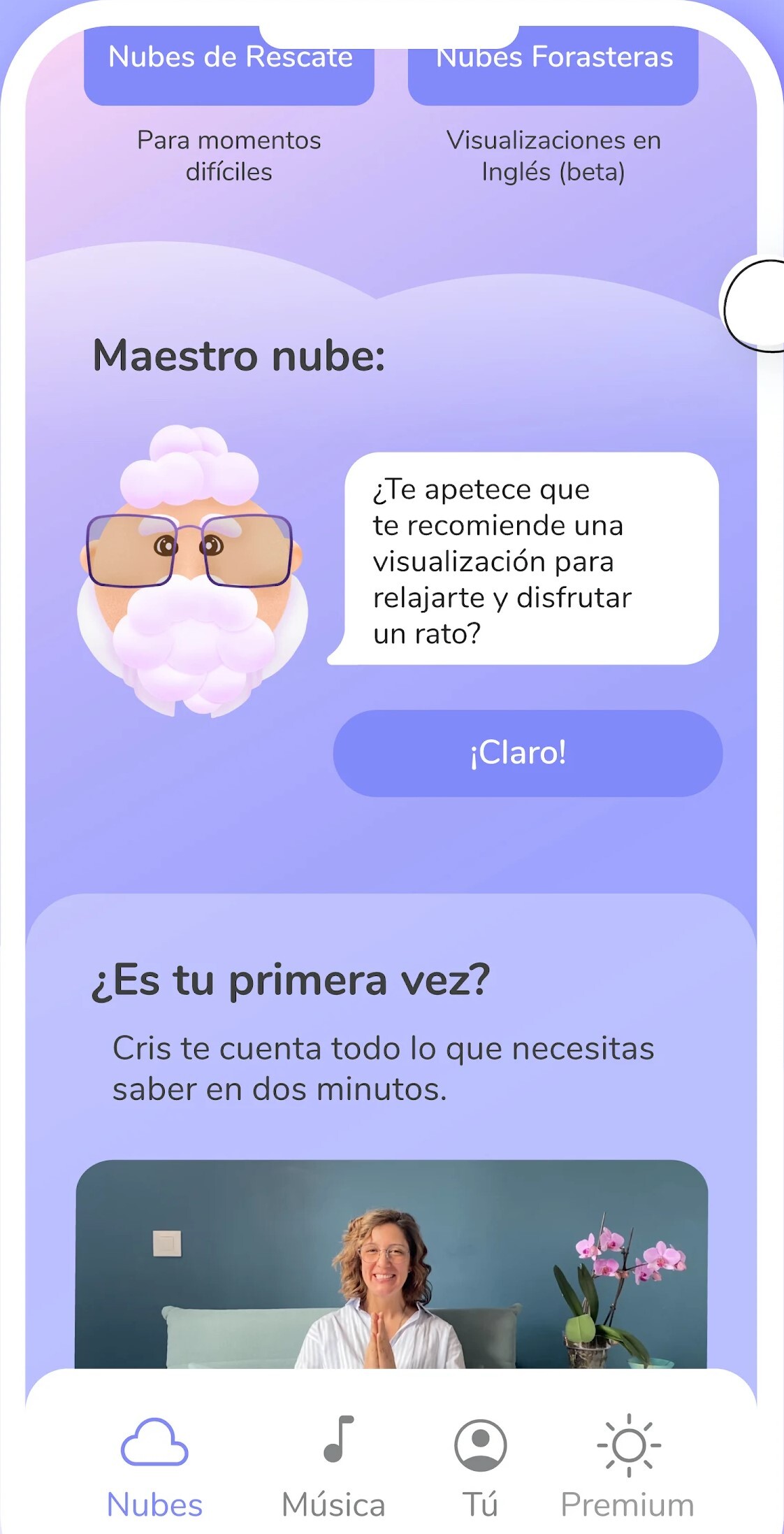
Task: Switch to the Nubes tab
Action: 154,1468
